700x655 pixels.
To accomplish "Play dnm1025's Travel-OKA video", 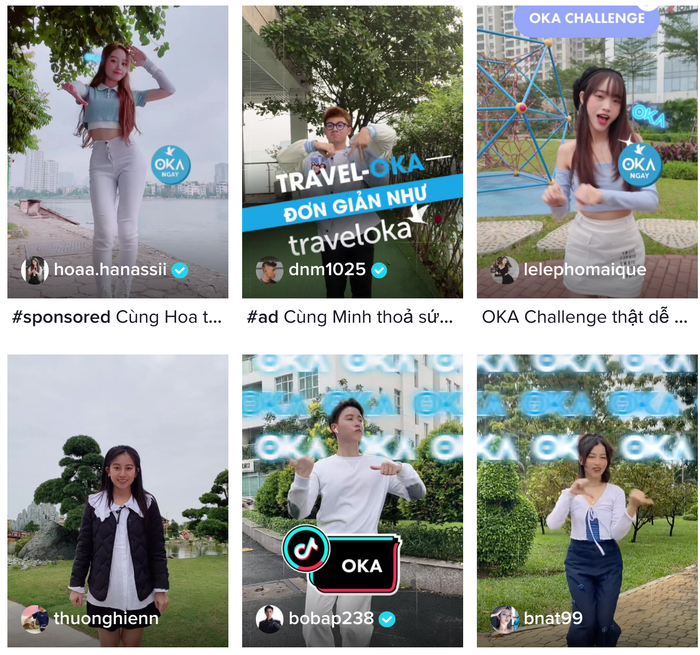I will [352, 150].
